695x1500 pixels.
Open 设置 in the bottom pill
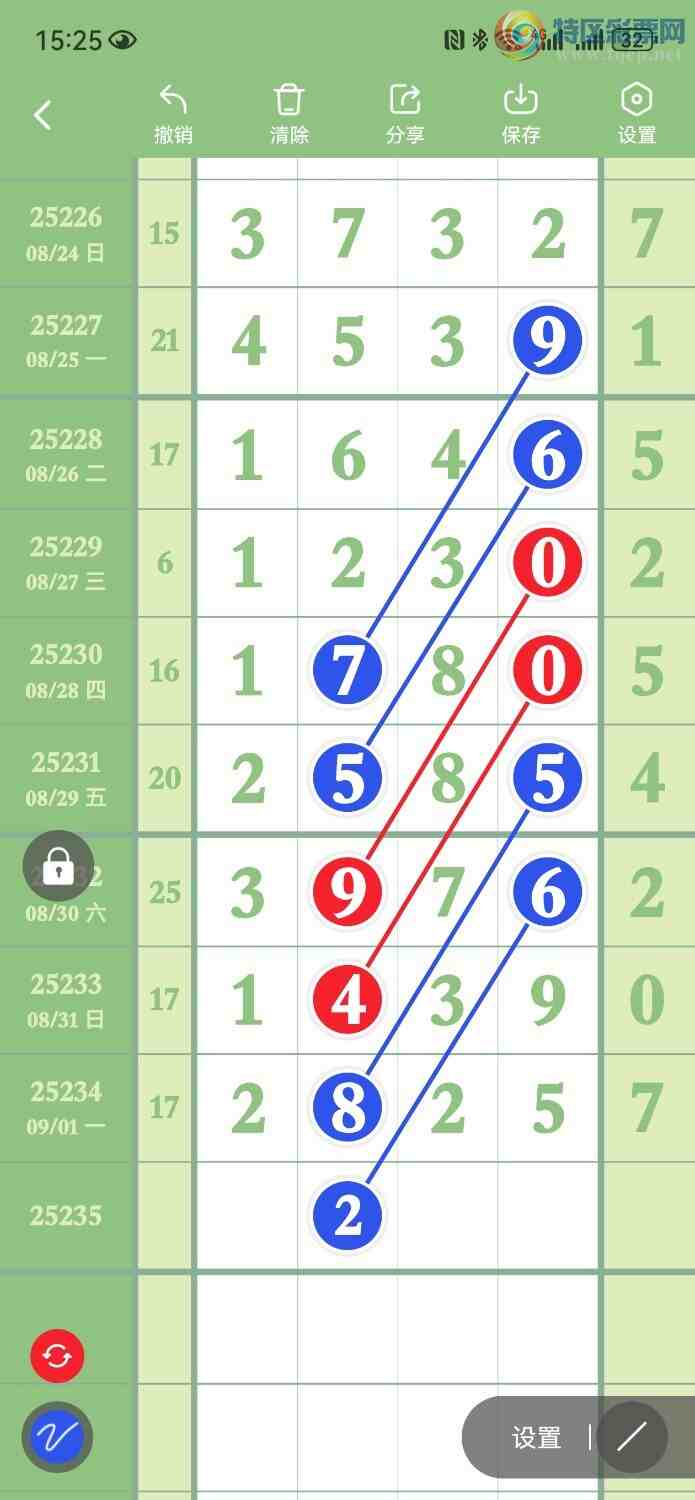point(537,1438)
